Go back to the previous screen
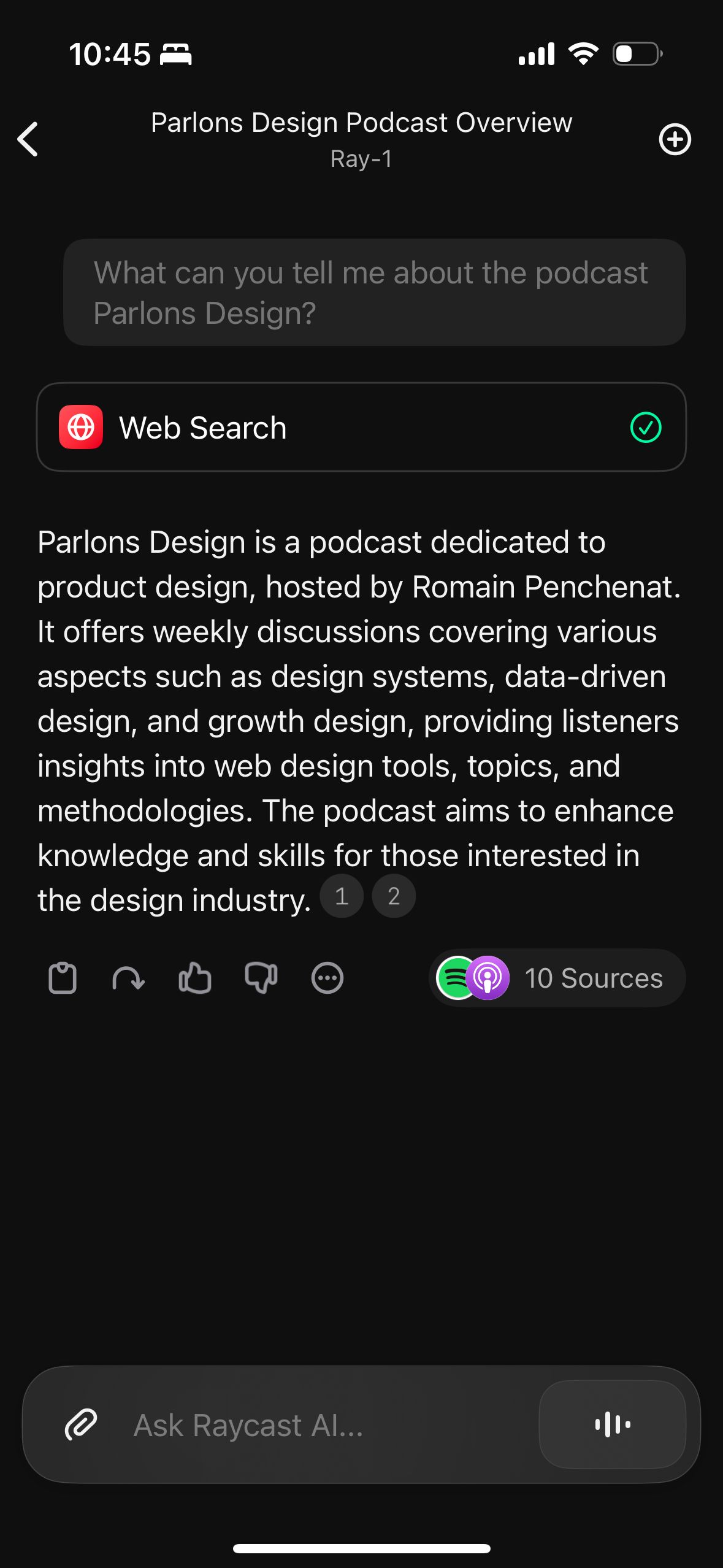723x1568 pixels. pos(28,139)
